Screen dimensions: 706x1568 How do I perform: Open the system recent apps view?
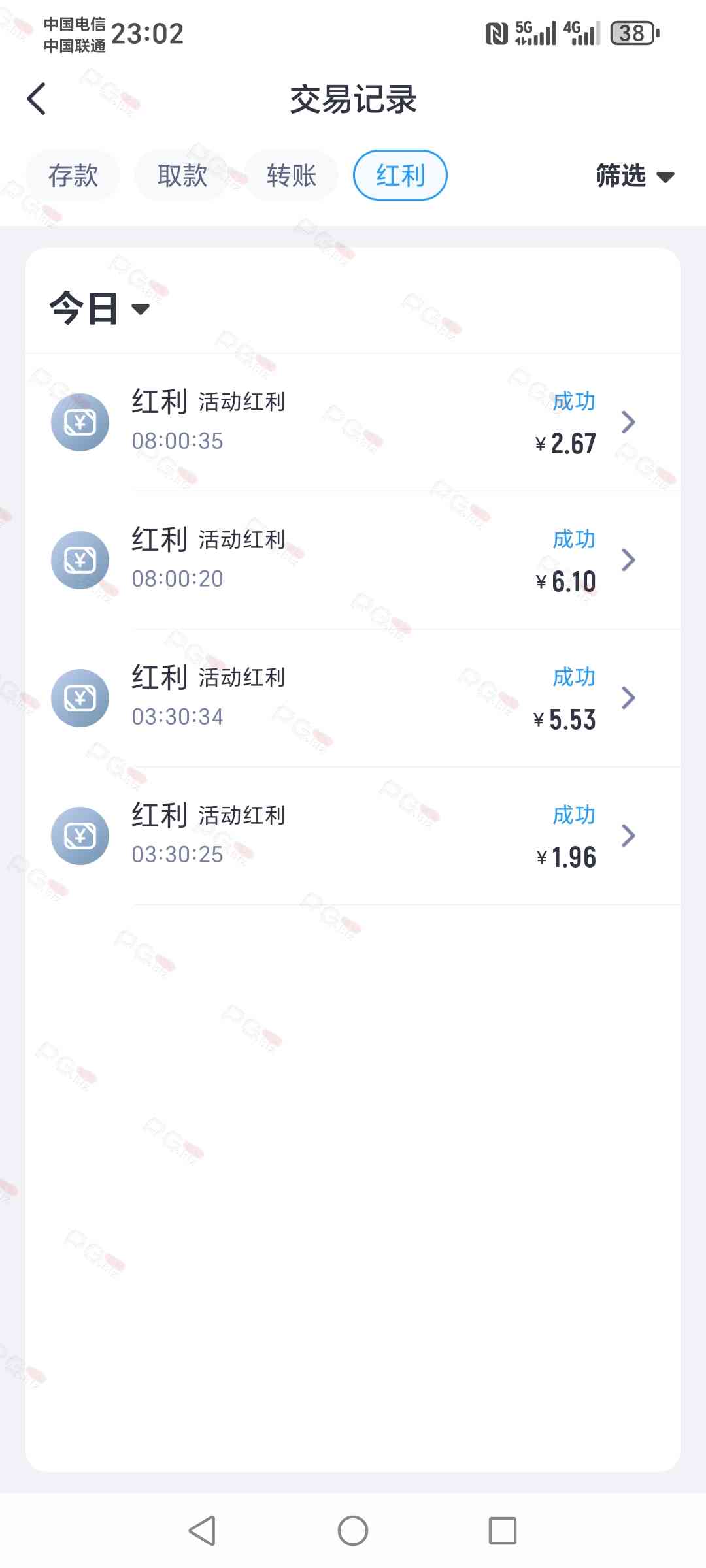[x=502, y=1530]
